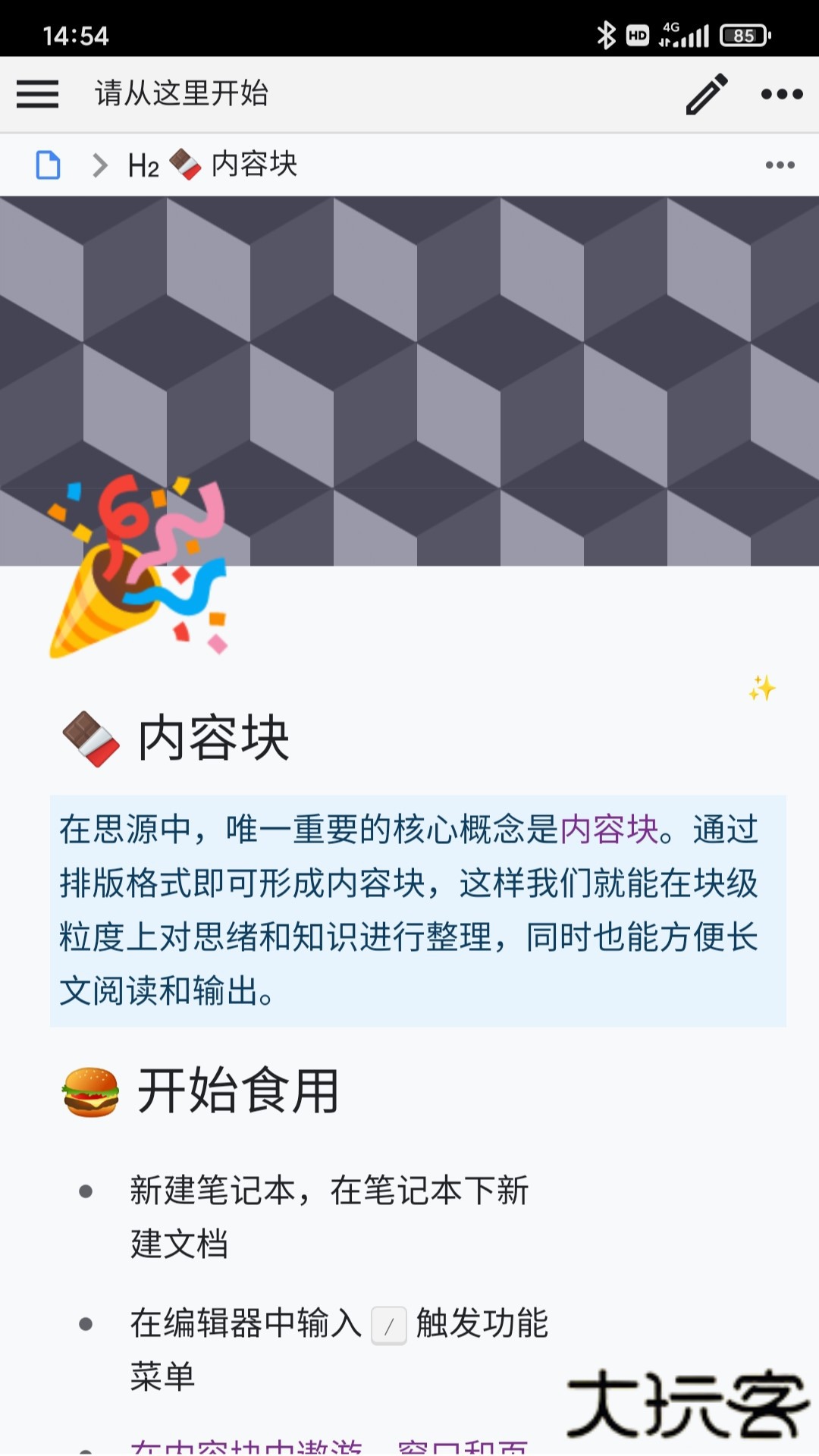Tap the battery indicator in the status bar
The image size is (819, 1456).
(x=747, y=33)
